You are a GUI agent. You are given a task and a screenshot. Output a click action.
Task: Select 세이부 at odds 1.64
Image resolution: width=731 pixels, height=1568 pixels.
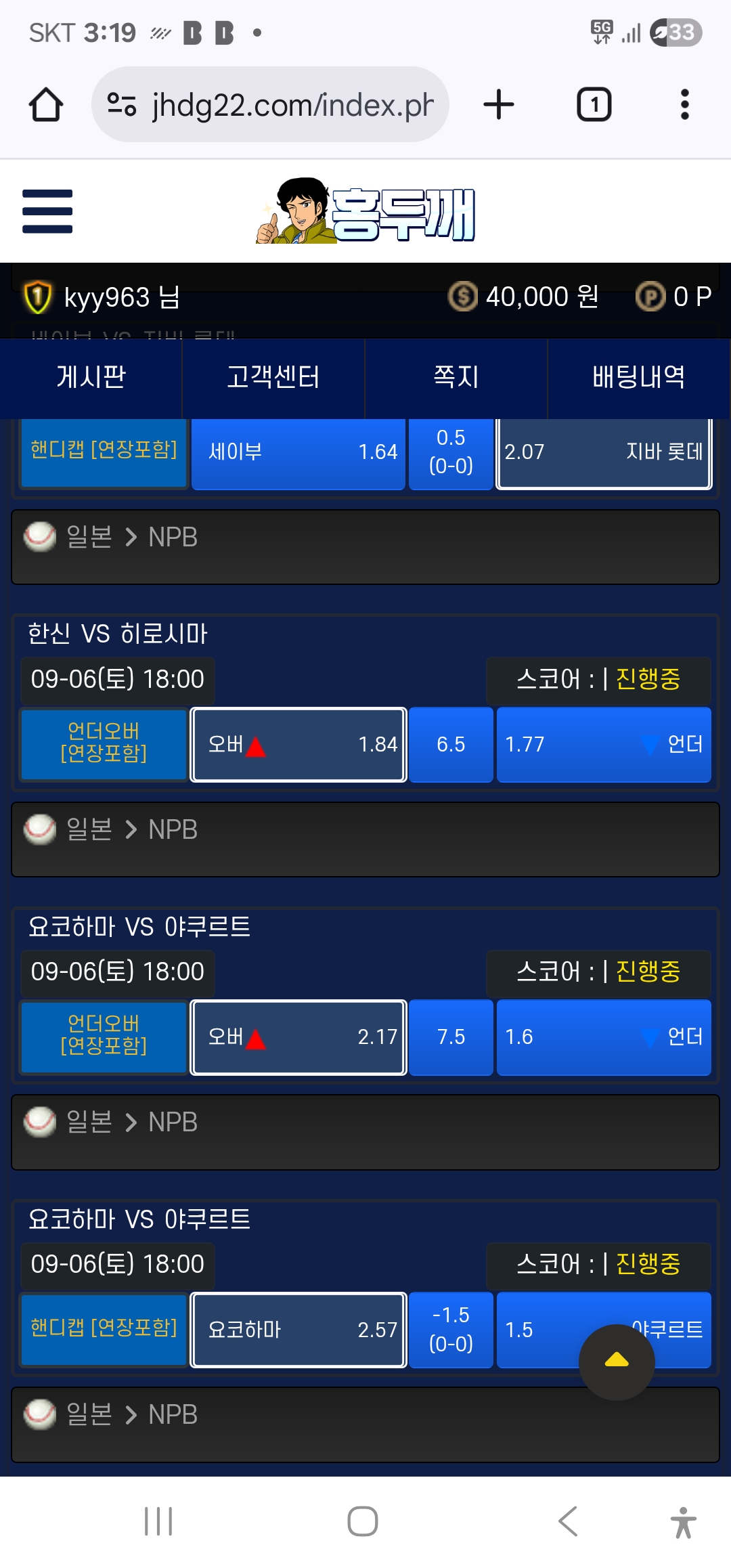click(298, 452)
